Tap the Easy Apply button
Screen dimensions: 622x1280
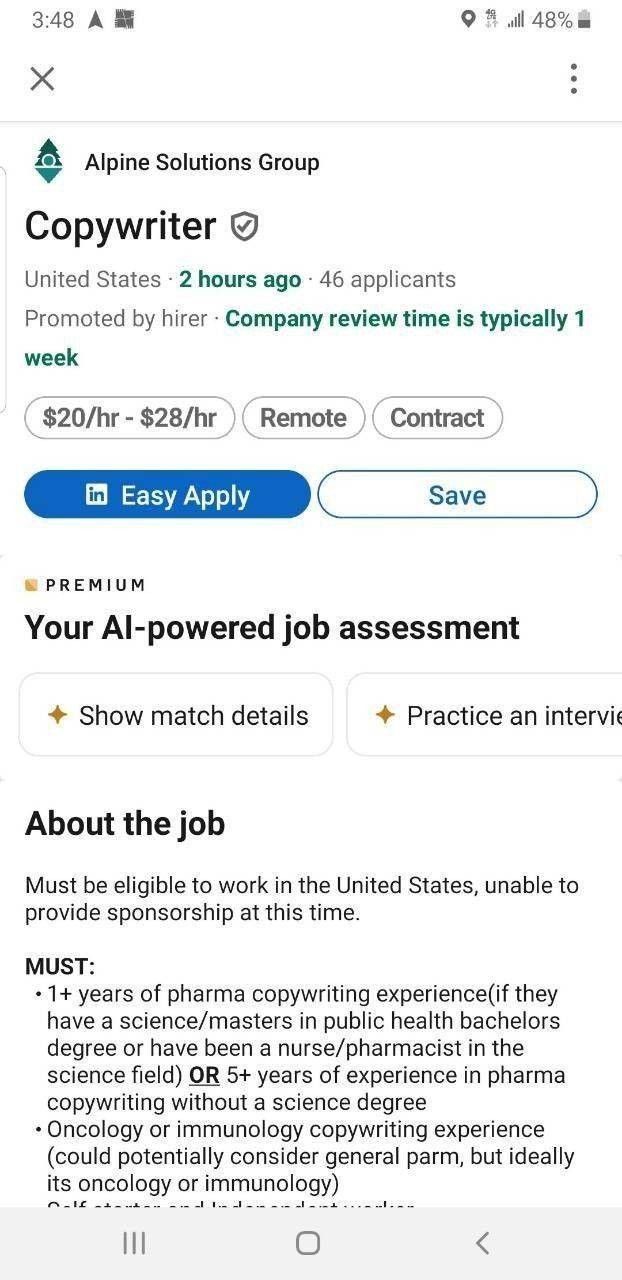click(x=167, y=495)
